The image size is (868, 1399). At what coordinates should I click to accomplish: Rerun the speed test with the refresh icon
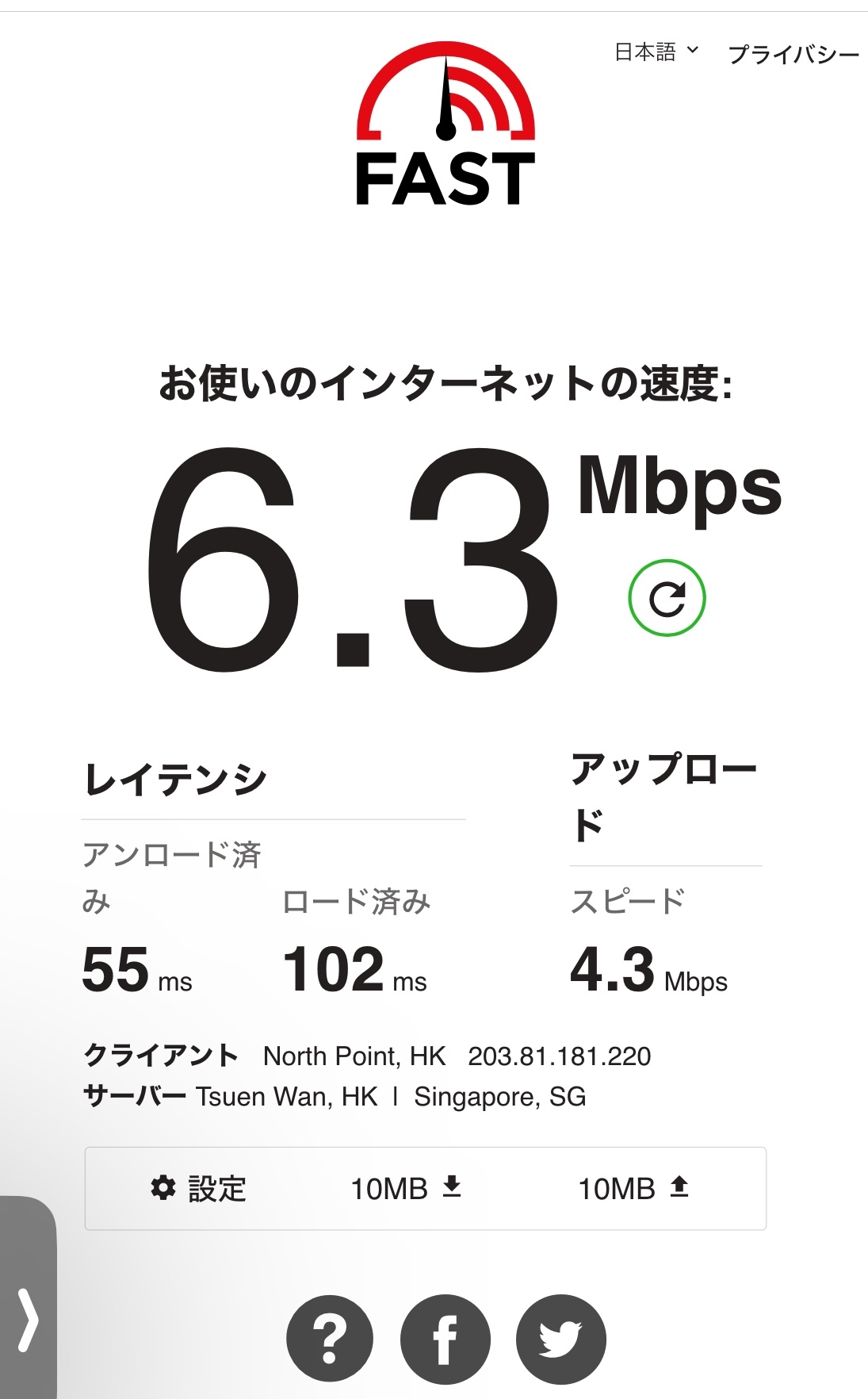point(667,598)
